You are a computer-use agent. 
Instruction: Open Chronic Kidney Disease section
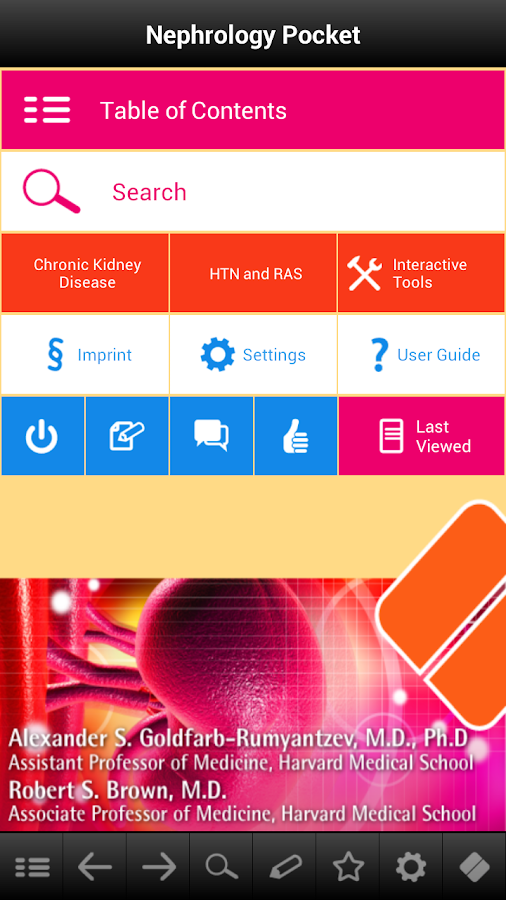85,273
